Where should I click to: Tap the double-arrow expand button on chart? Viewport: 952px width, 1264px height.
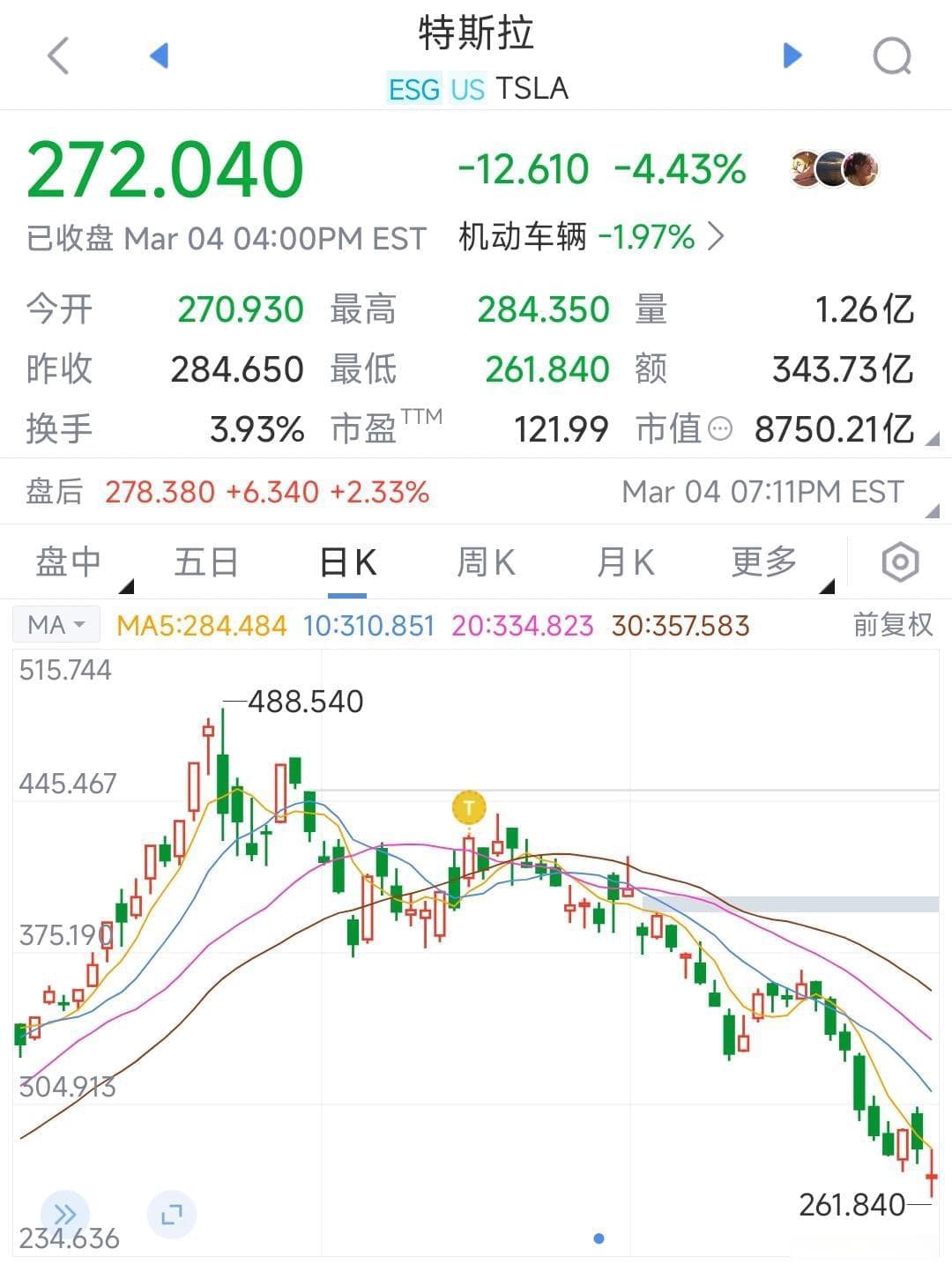(65, 1215)
